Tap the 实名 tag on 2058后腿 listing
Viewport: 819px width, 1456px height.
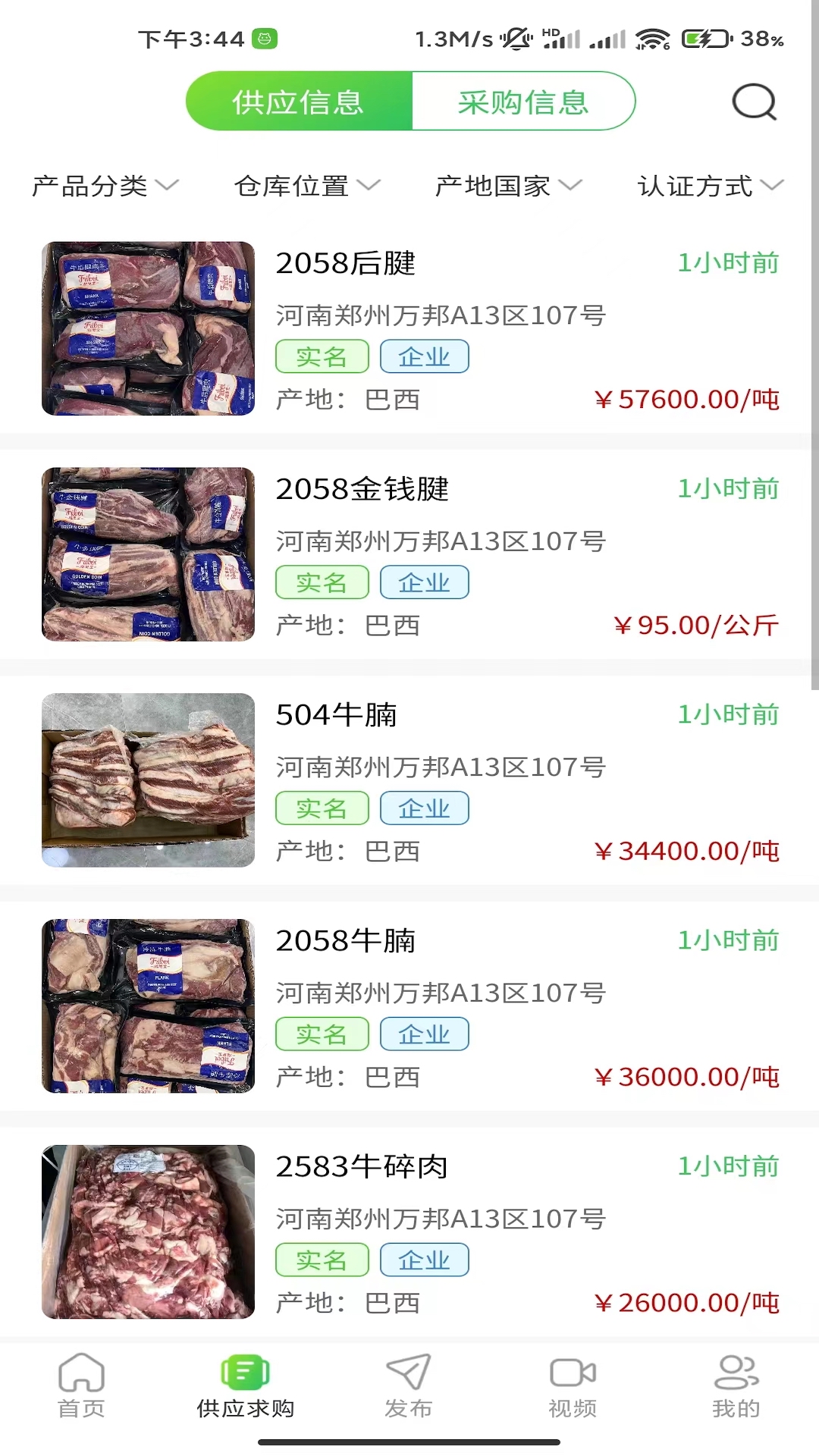(321, 356)
